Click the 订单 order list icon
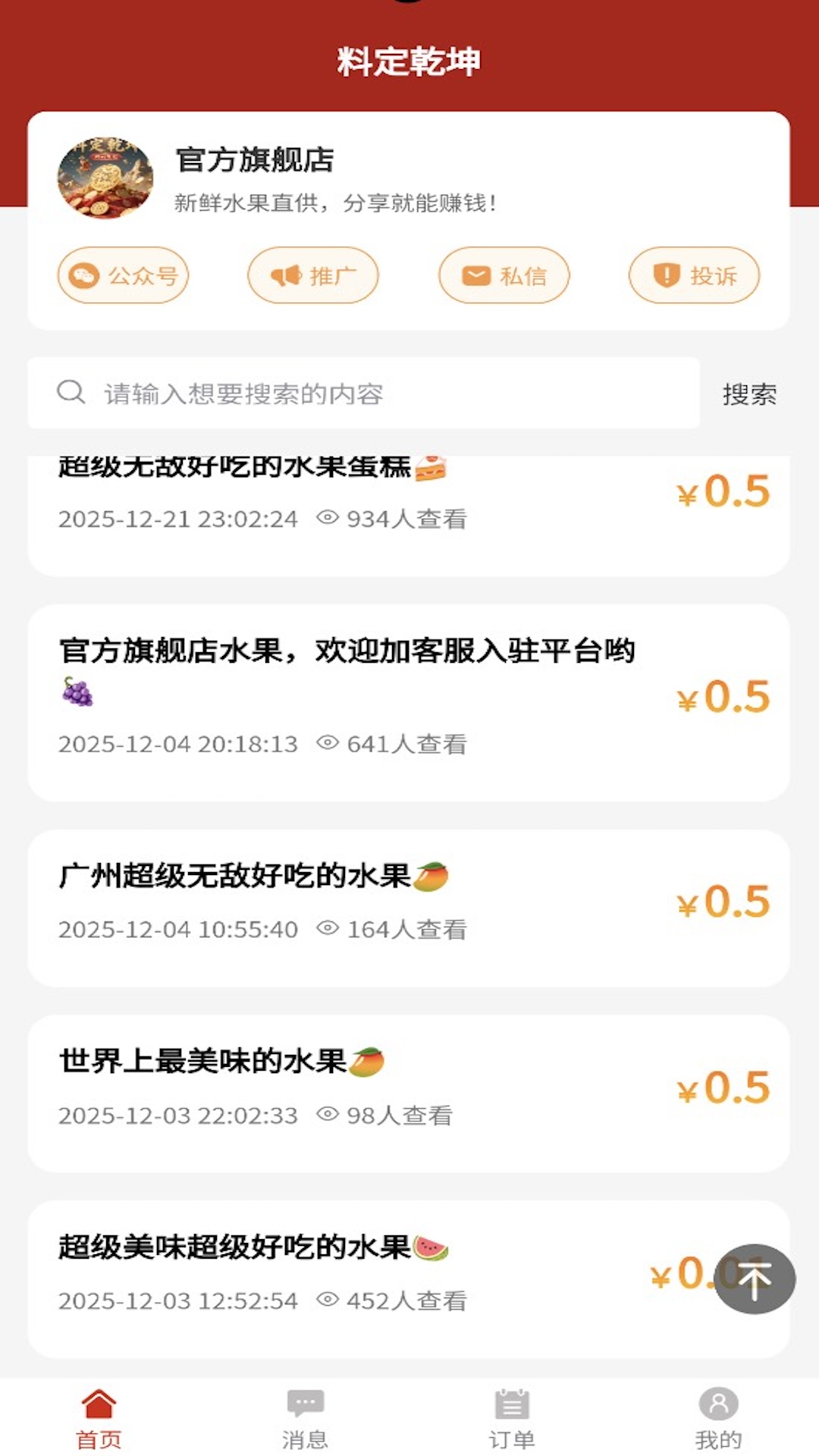Image resolution: width=819 pixels, height=1456 pixels. point(510,1404)
